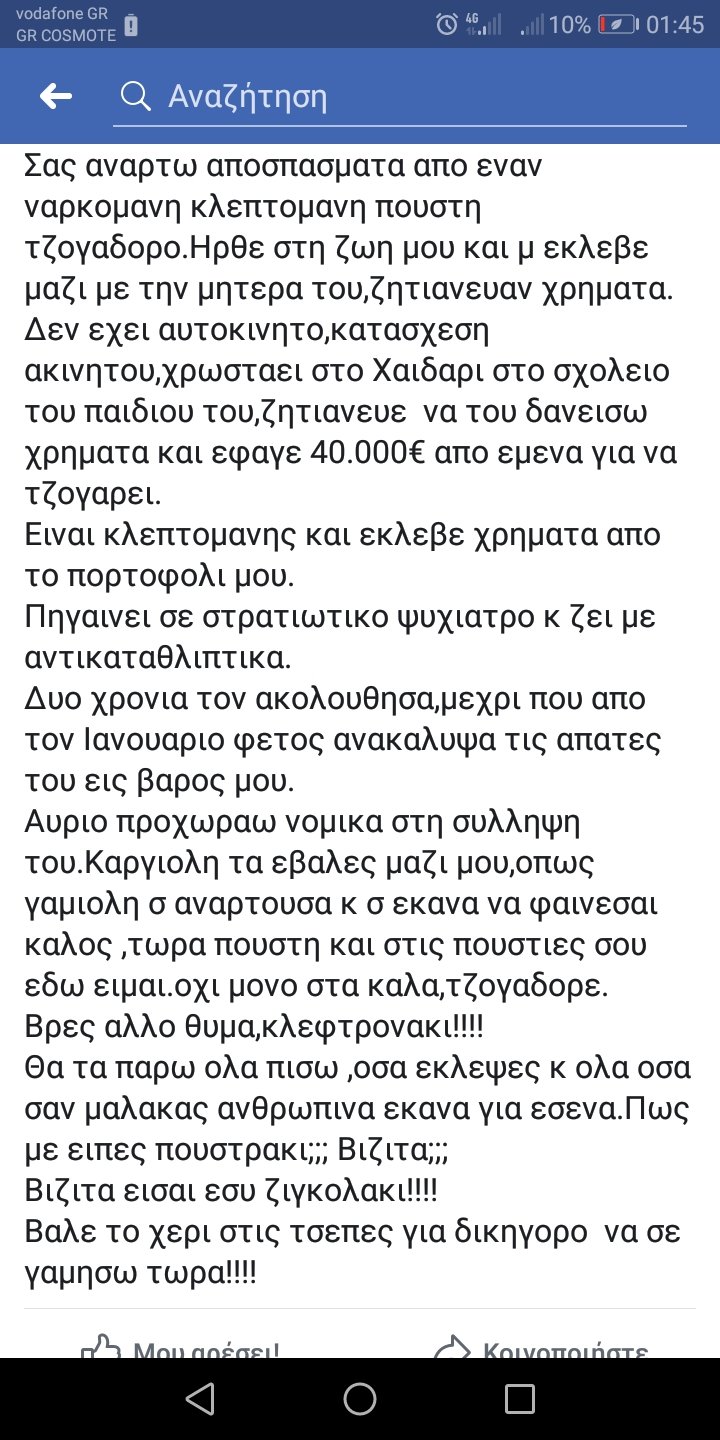
Task: Share the post with Κοινοποιήστε
Action: pyautogui.click(x=542, y=1348)
